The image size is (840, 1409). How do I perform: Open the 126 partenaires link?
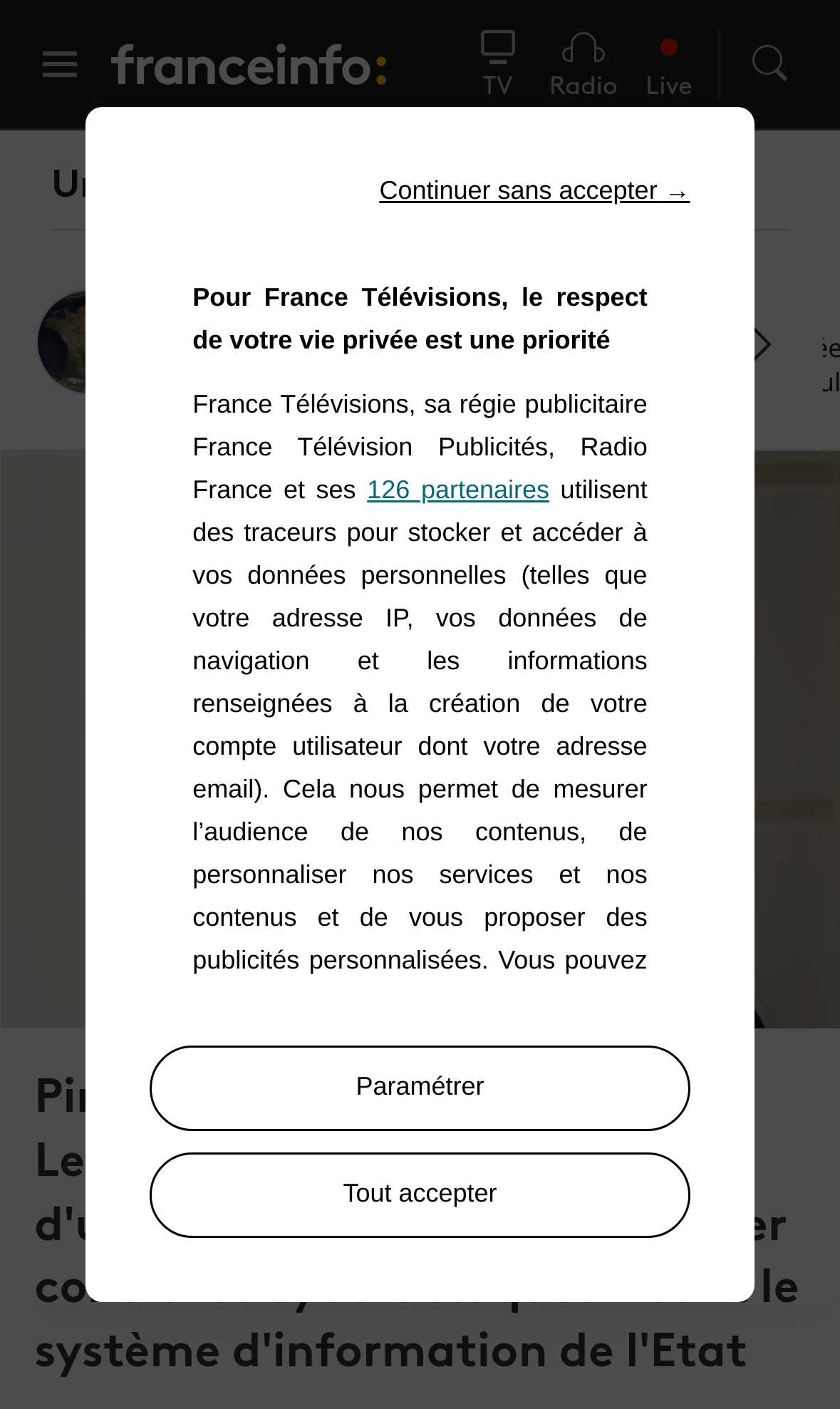pyautogui.click(x=458, y=490)
